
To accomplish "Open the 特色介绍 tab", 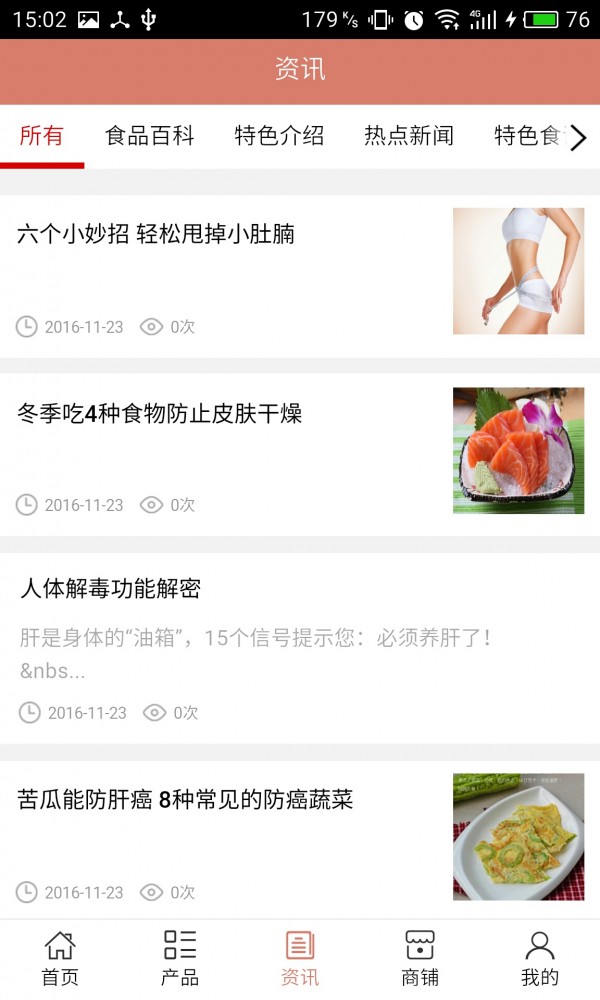I will 279,137.
